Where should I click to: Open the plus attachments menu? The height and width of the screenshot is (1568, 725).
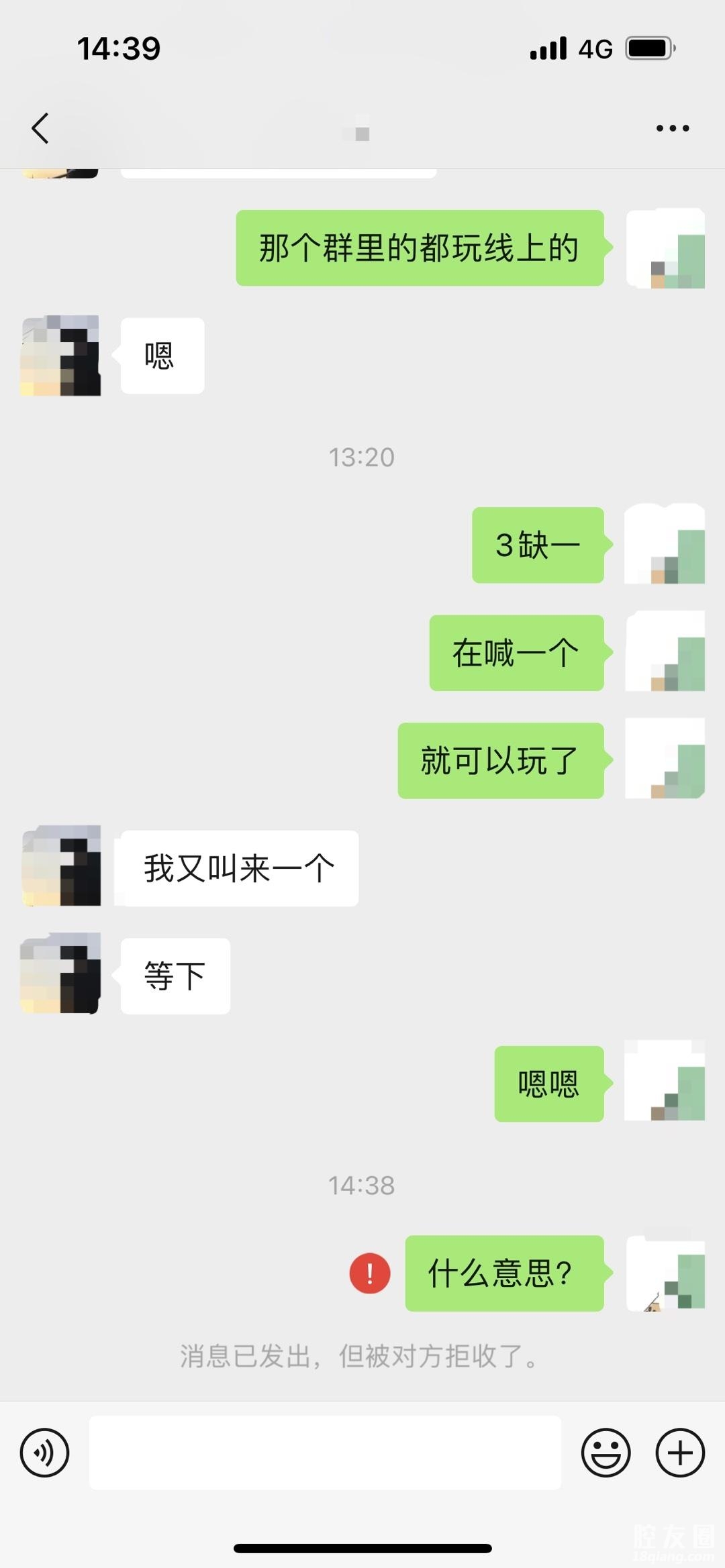[679, 1453]
